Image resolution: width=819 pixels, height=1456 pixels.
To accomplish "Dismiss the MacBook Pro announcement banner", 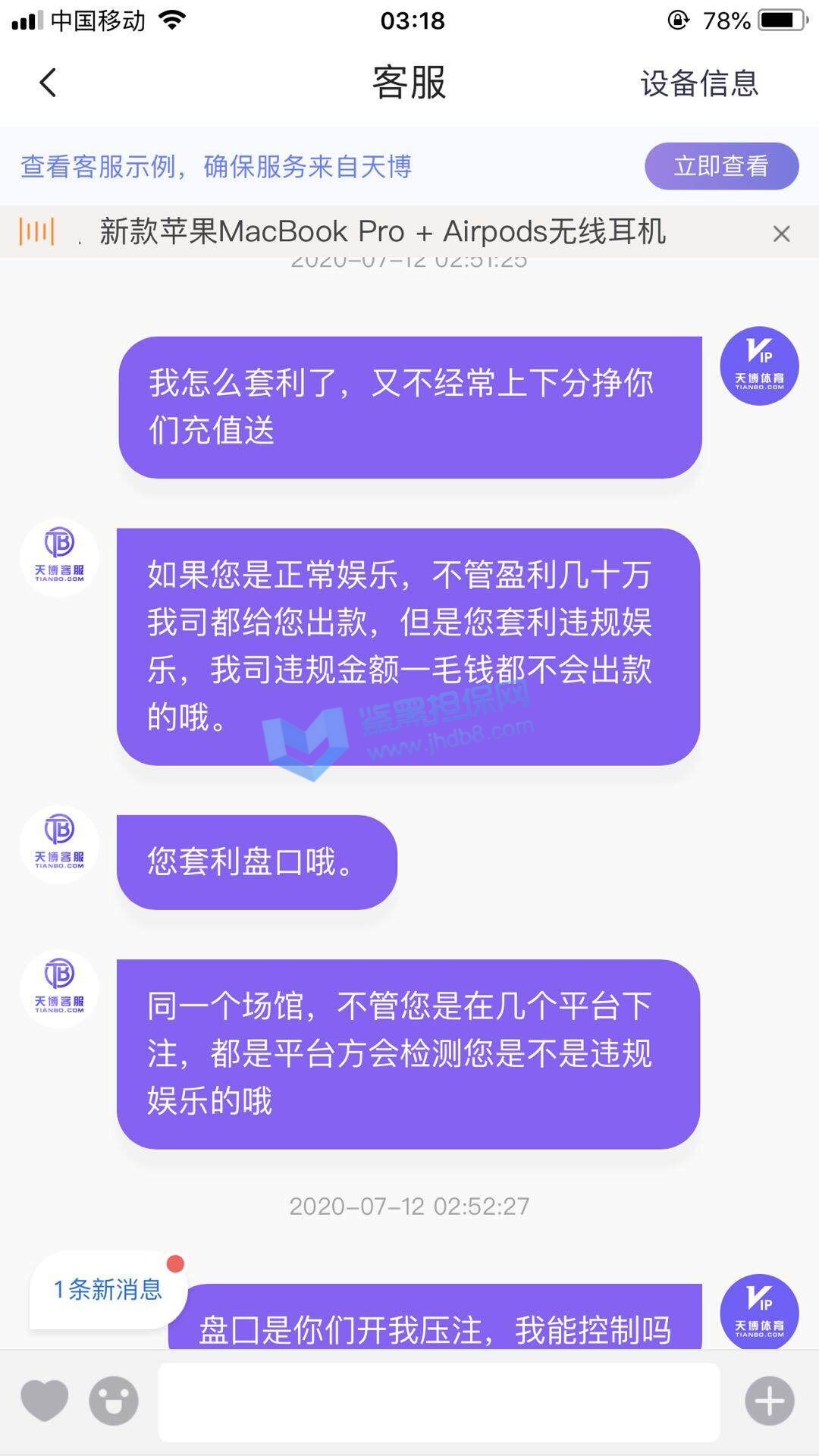I will pos(781,234).
